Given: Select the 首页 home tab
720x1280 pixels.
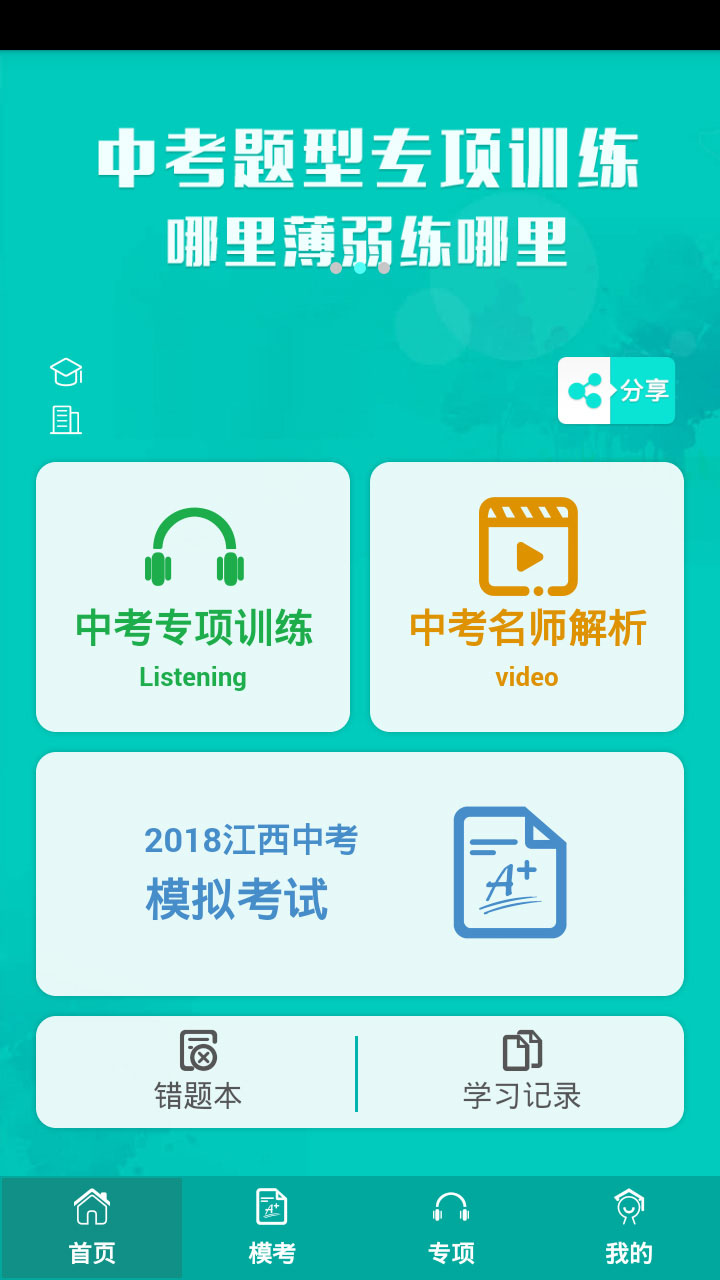Looking at the screenshot, I should (92, 1228).
